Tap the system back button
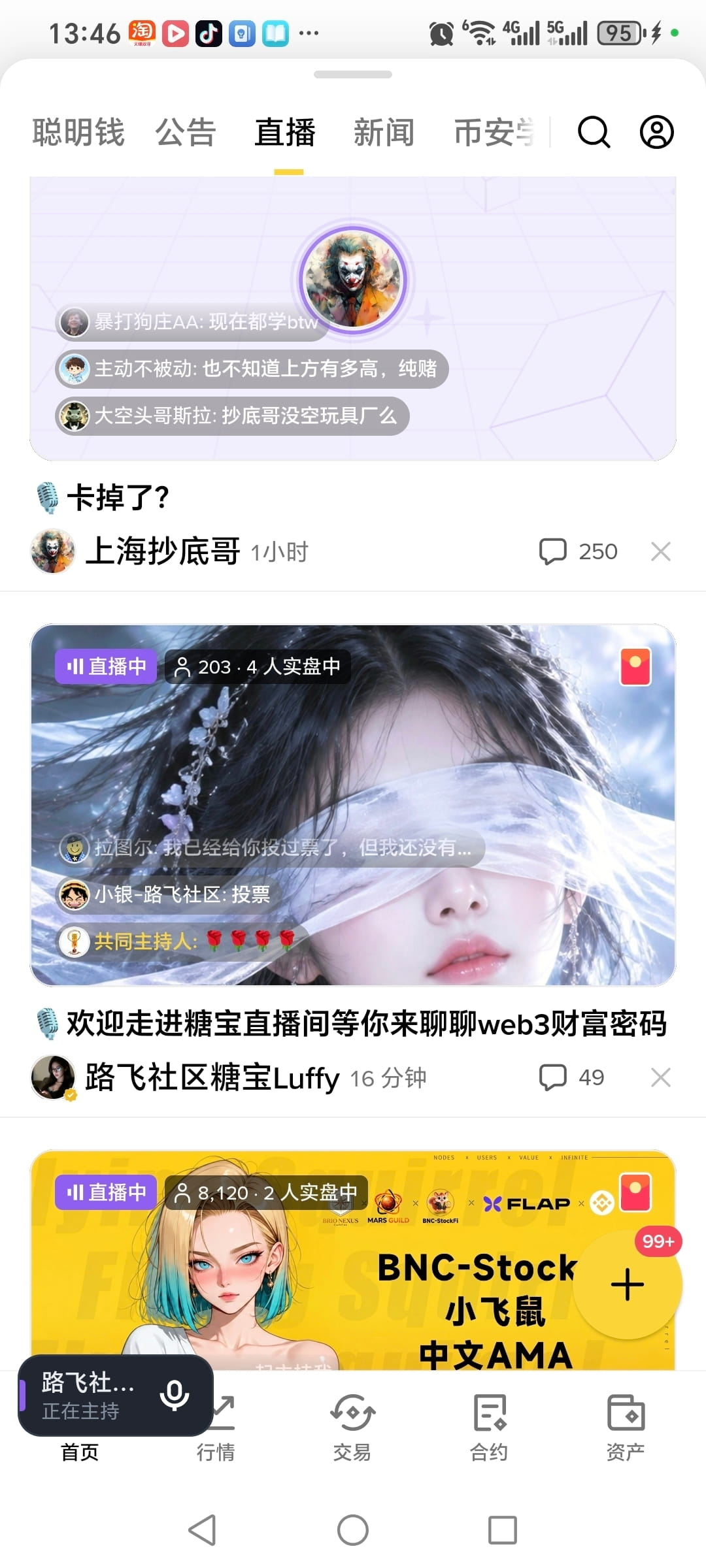Screen dimensions: 706x1568 [202, 1530]
